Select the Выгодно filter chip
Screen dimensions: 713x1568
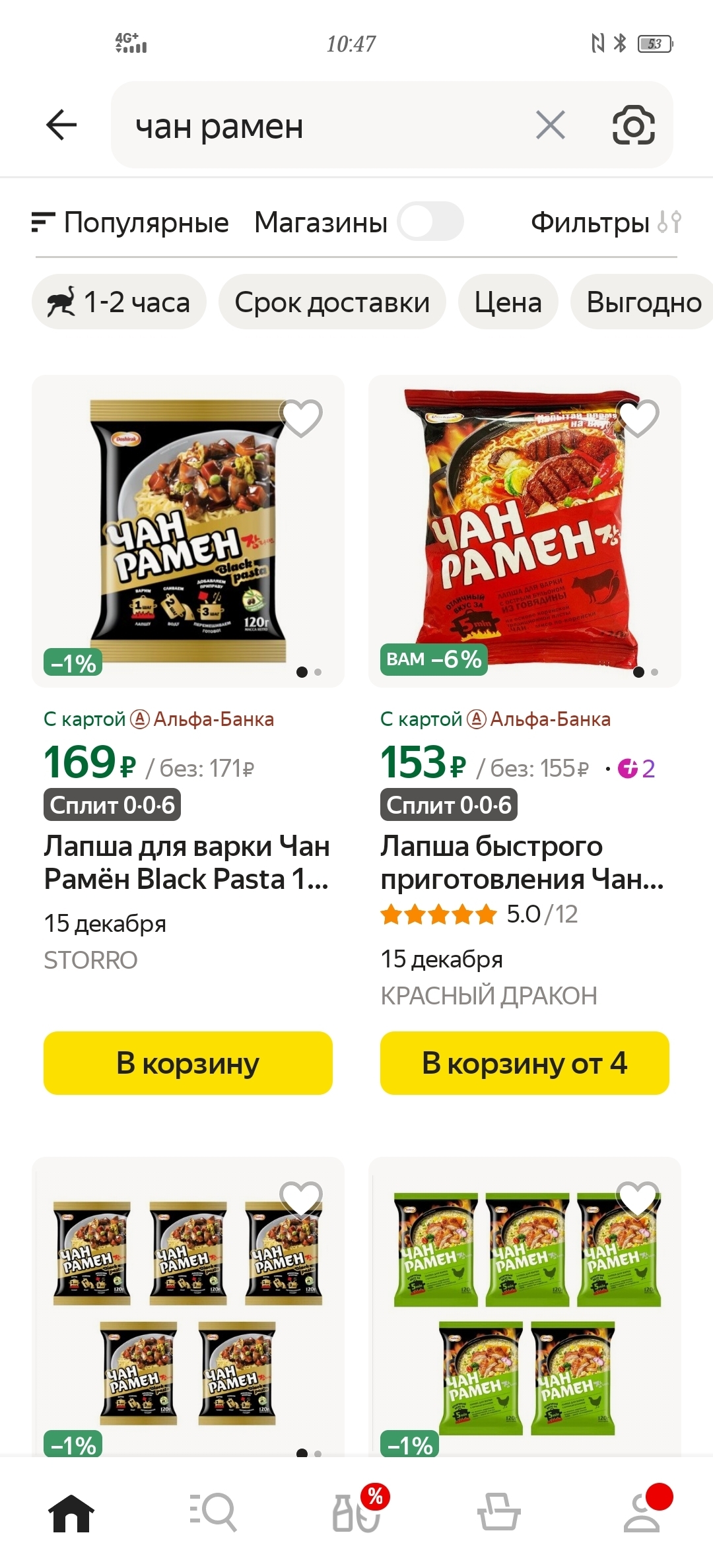[643, 302]
